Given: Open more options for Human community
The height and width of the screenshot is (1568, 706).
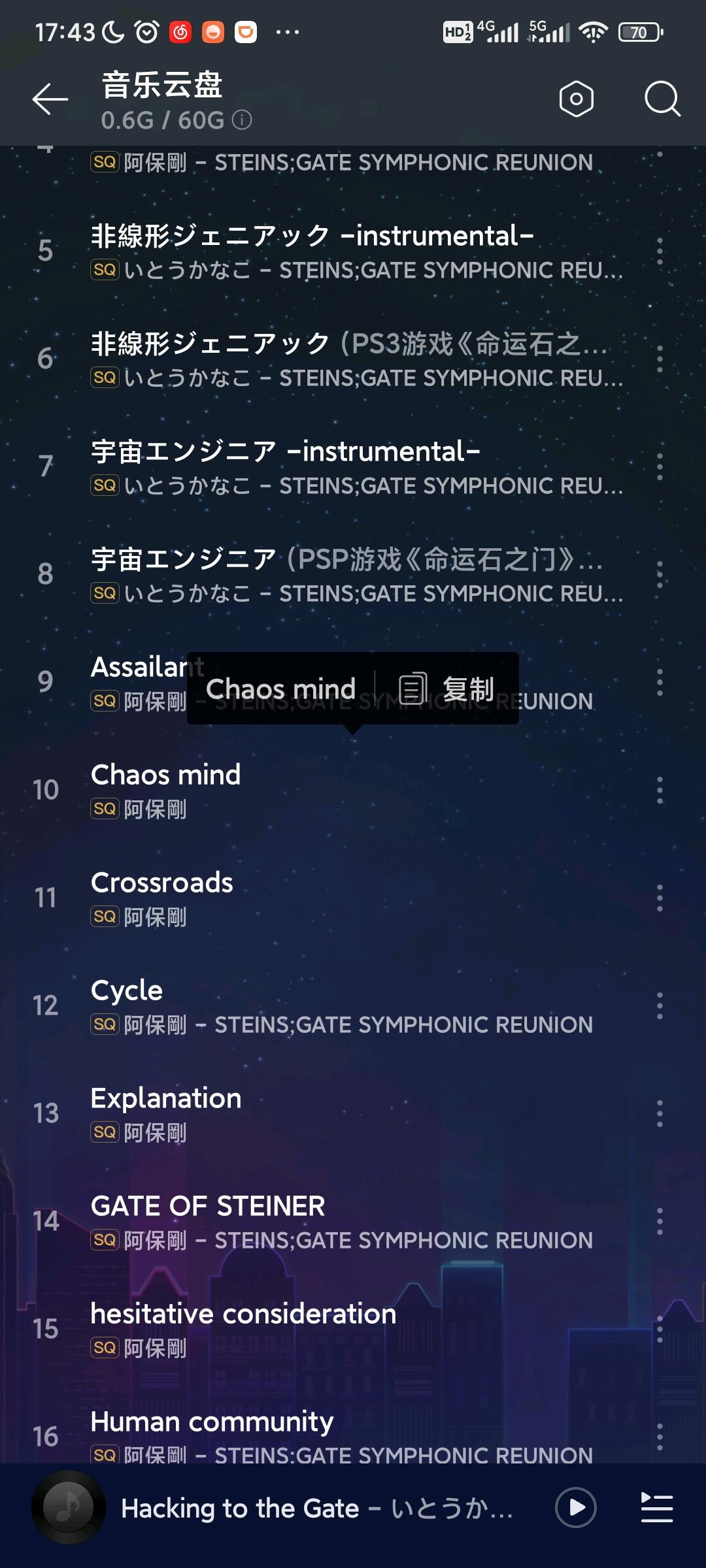Looking at the screenshot, I should pos(660,1437).
